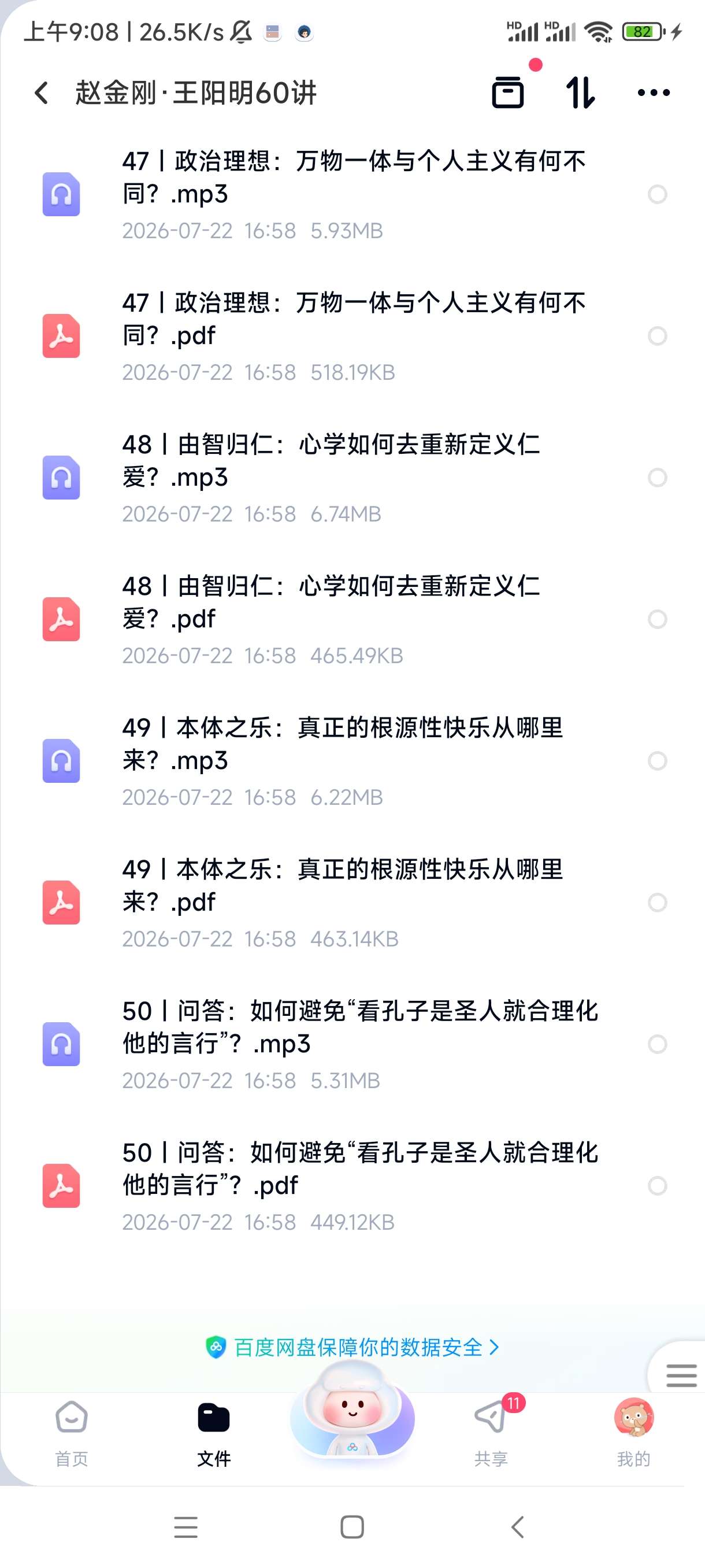Select the lecture 49 本体之乐 pdf checkbox
Viewport: 705px width, 1568px height.
pos(657,902)
